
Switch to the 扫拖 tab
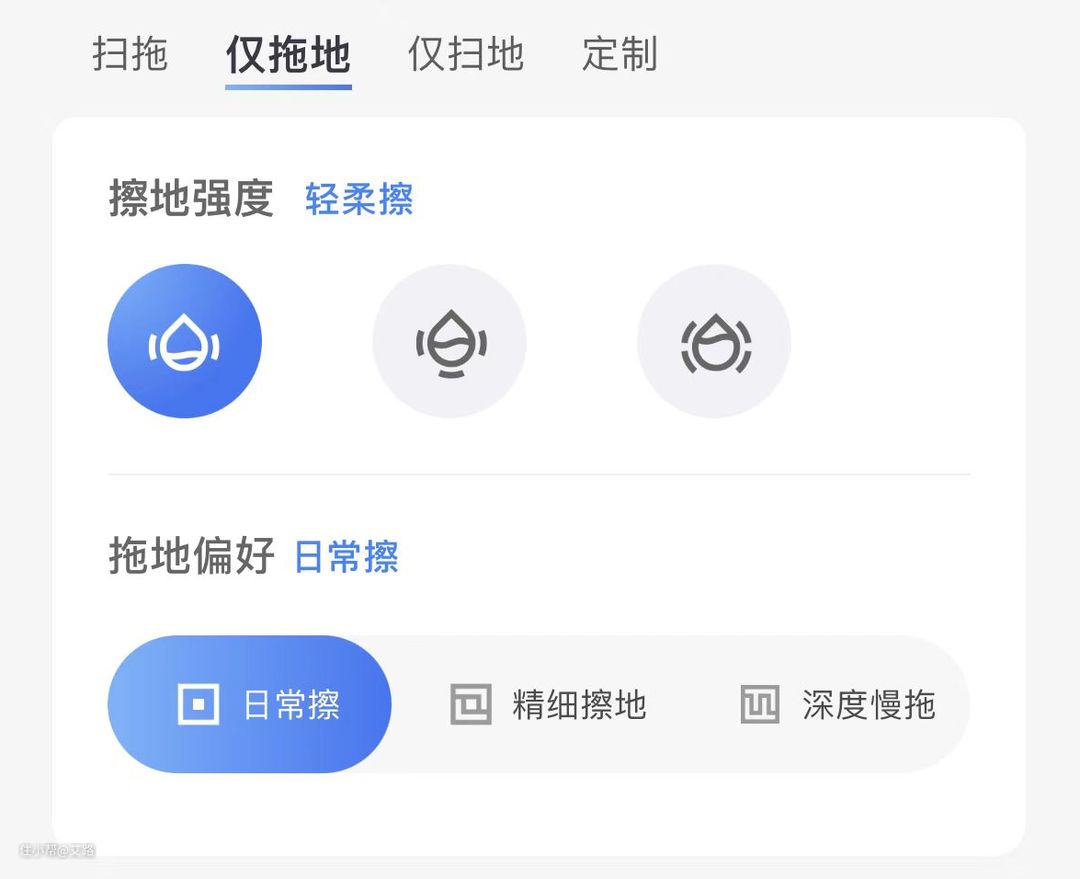[130, 54]
